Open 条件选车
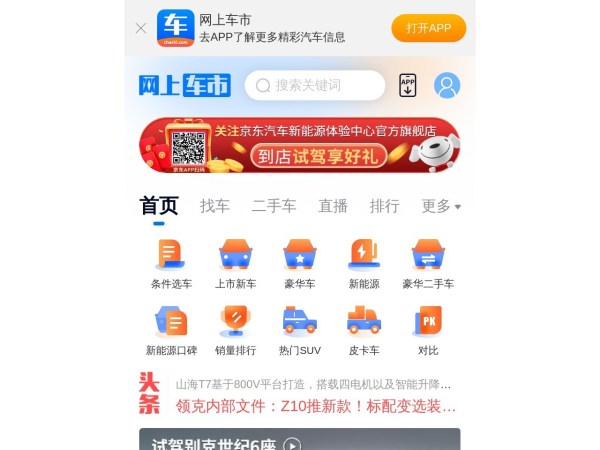 (x=171, y=264)
